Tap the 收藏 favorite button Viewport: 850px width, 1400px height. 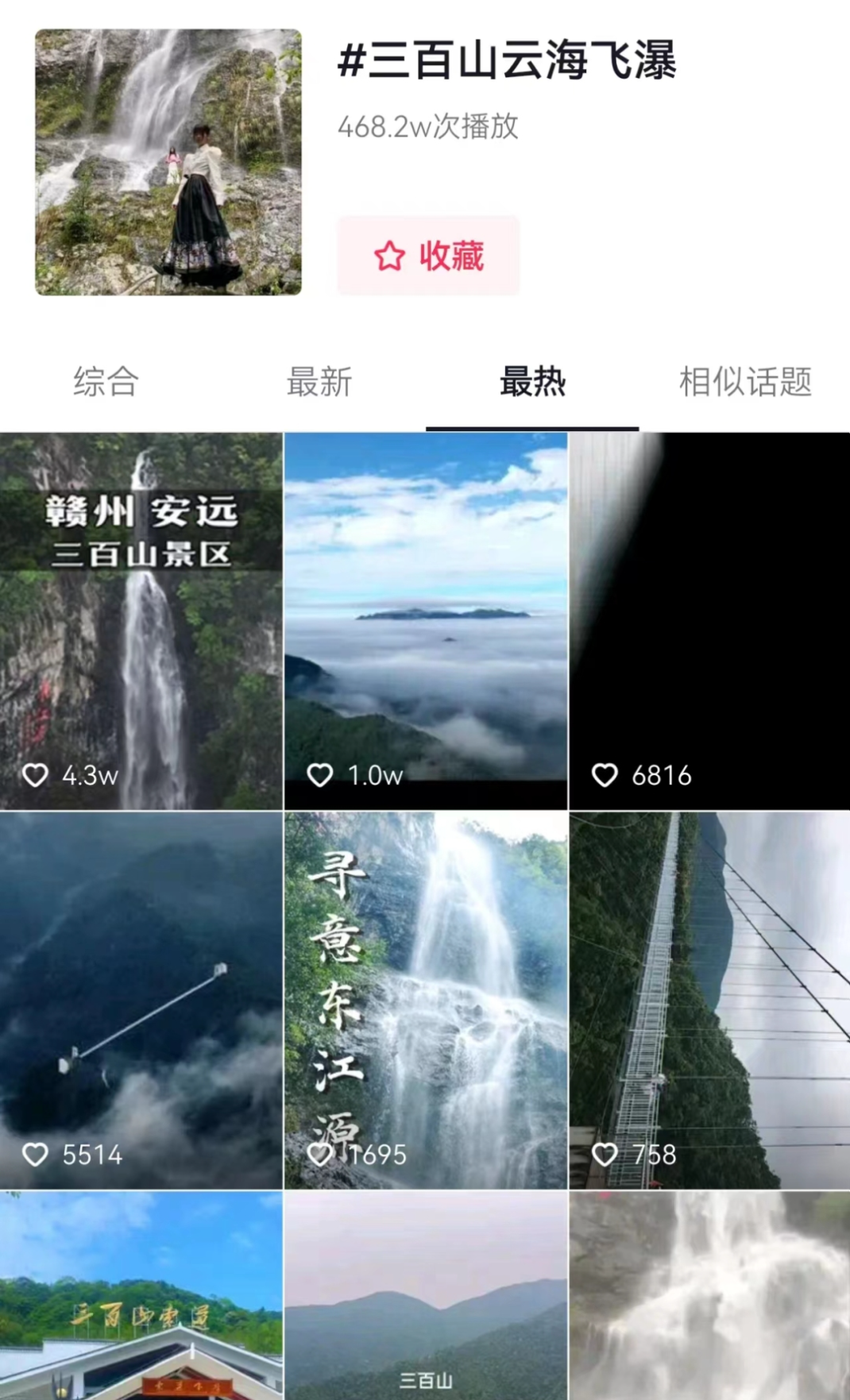[x=428, y=256]
